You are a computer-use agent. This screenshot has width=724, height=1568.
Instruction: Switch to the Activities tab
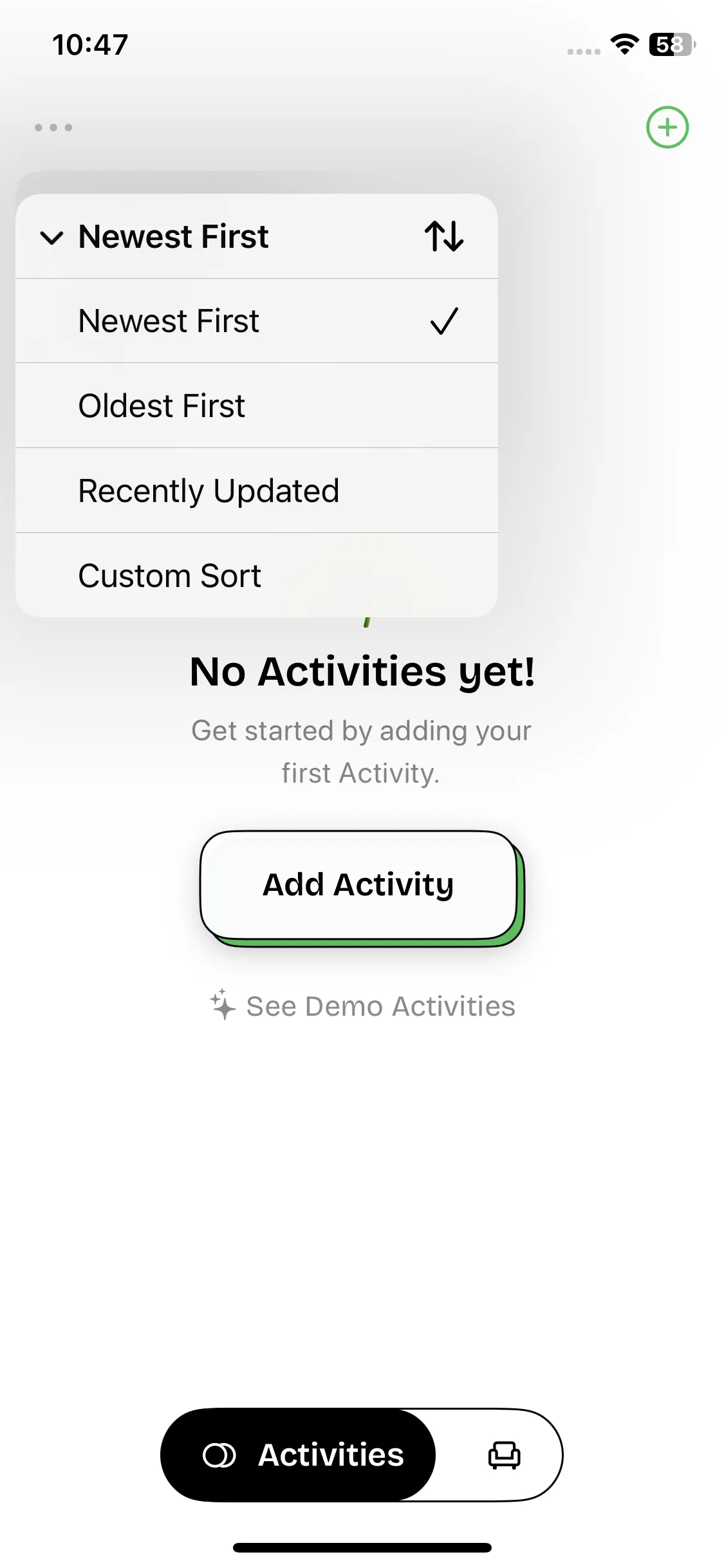298,1455
